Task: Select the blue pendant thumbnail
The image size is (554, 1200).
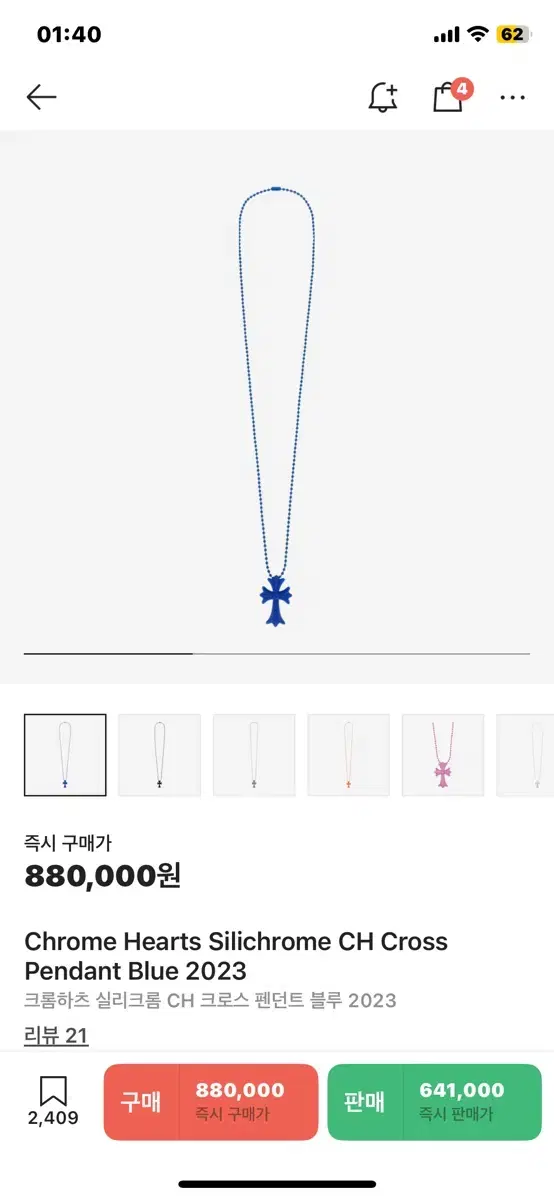Action: (65, 755)
